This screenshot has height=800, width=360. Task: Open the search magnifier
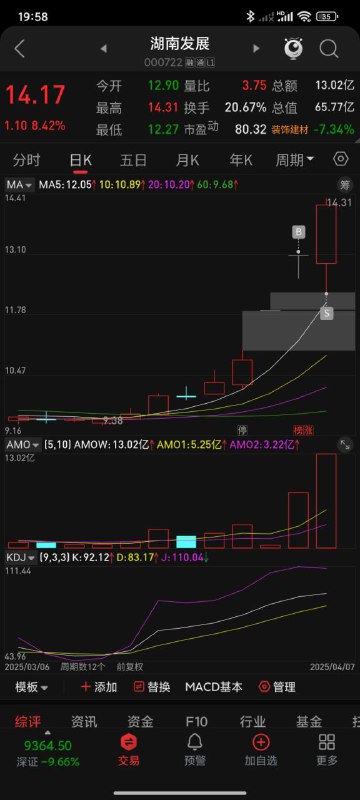(x=329, y=49)
